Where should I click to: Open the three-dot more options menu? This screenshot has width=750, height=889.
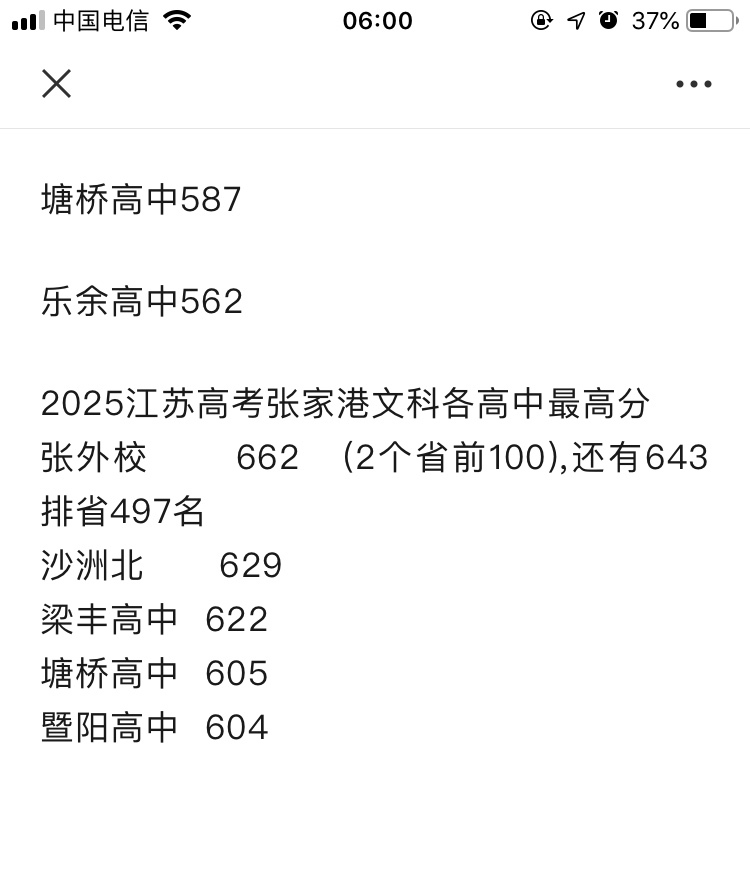pos(693,84)
